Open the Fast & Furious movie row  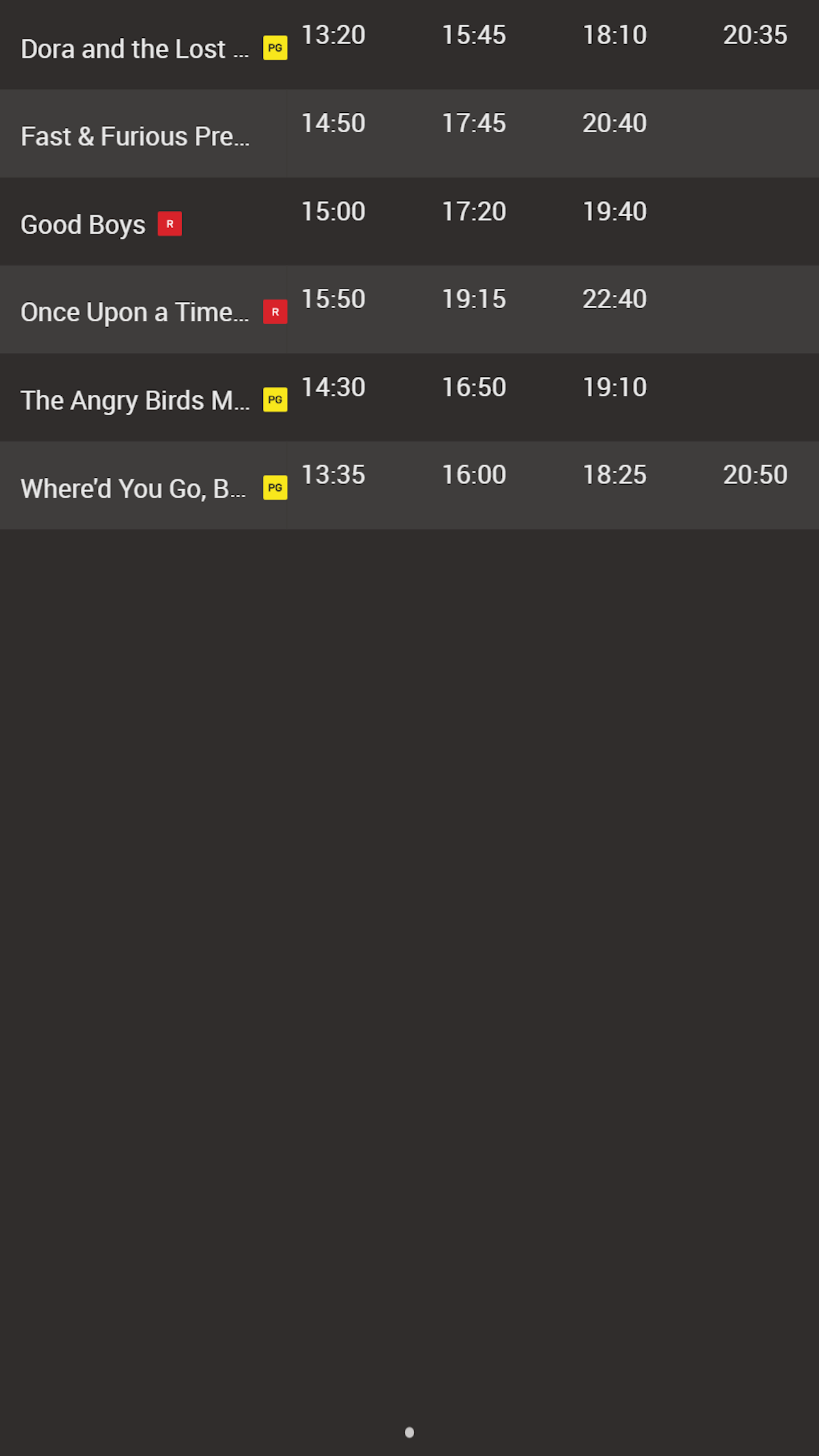134,136
